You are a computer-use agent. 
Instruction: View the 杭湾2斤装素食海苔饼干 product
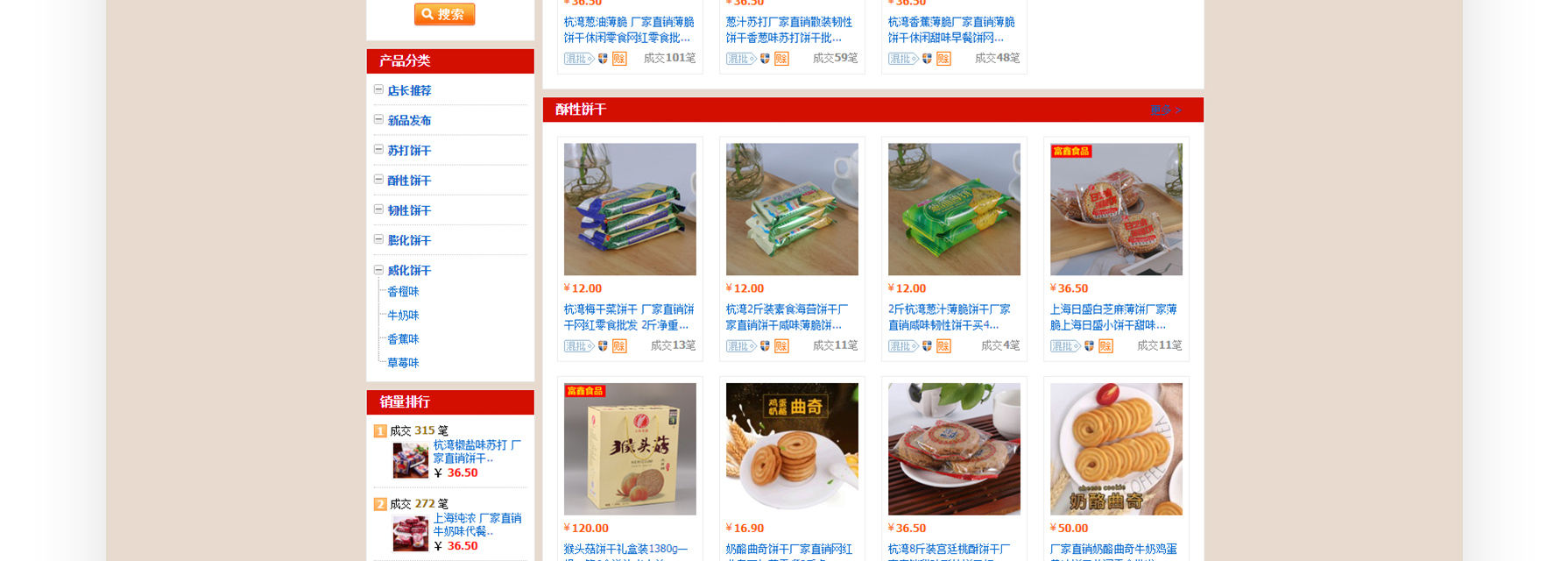click(792, 209)
